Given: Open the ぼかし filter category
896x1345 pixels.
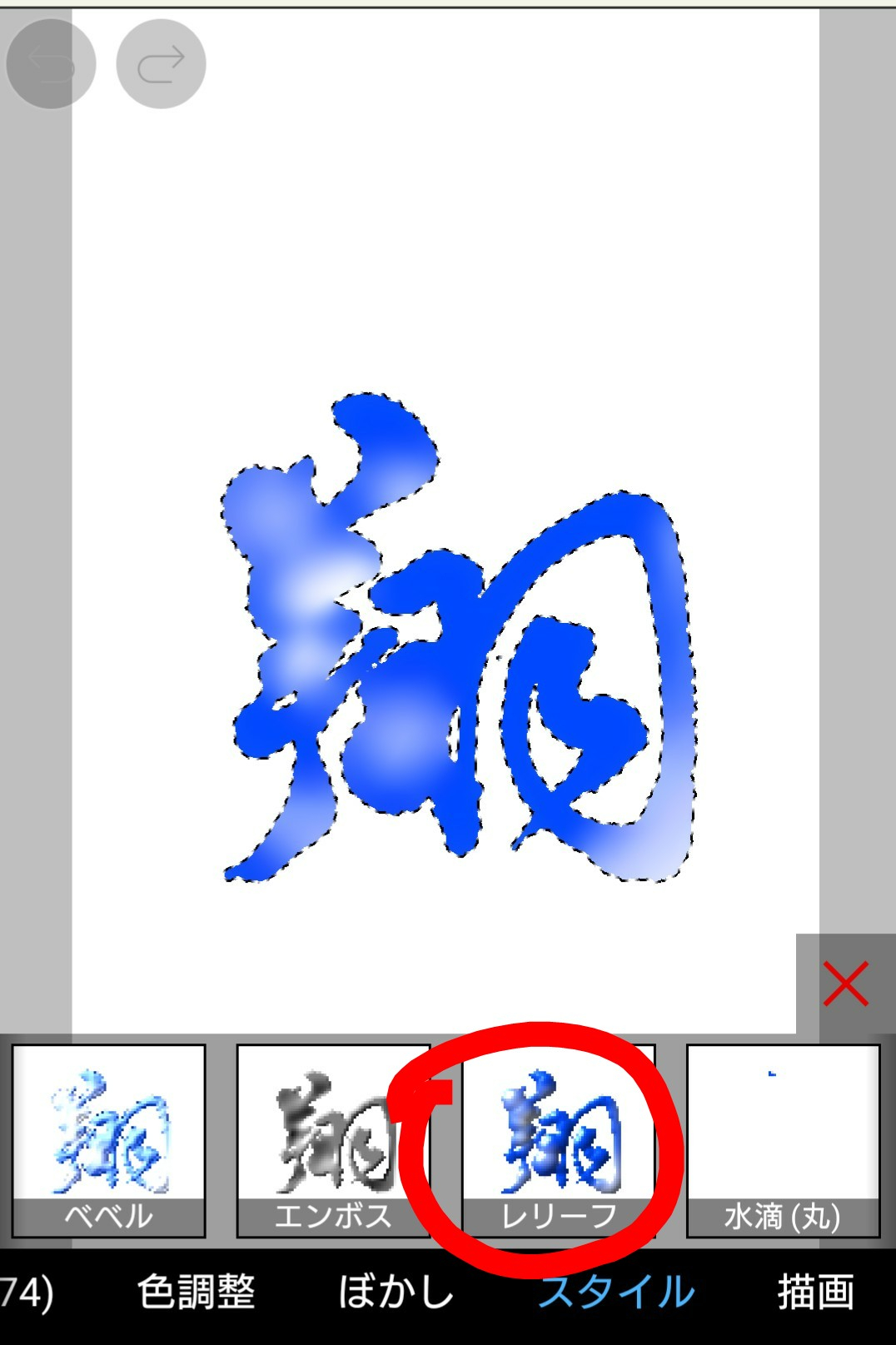Looking at the screenshot, I should coord(396,1293).
